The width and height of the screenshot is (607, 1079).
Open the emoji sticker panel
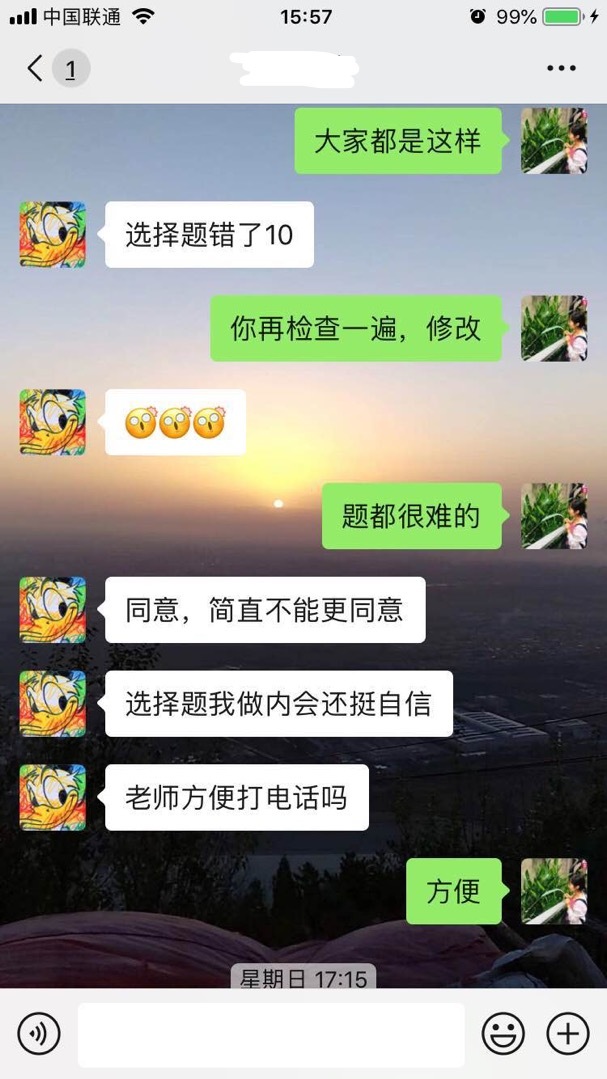pyautogui.click(x=503, y=1034)
